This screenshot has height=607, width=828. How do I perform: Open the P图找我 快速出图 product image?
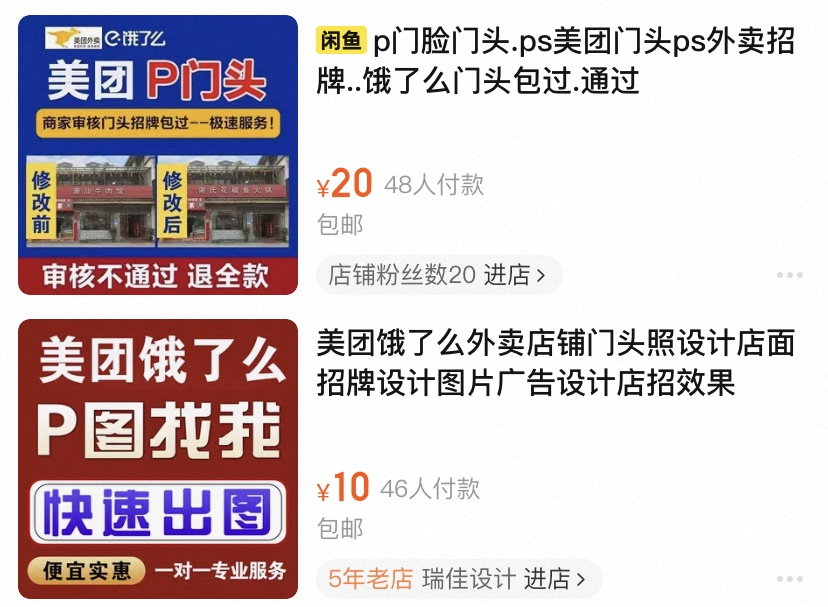pyautogui.click(x=158, y=459)
